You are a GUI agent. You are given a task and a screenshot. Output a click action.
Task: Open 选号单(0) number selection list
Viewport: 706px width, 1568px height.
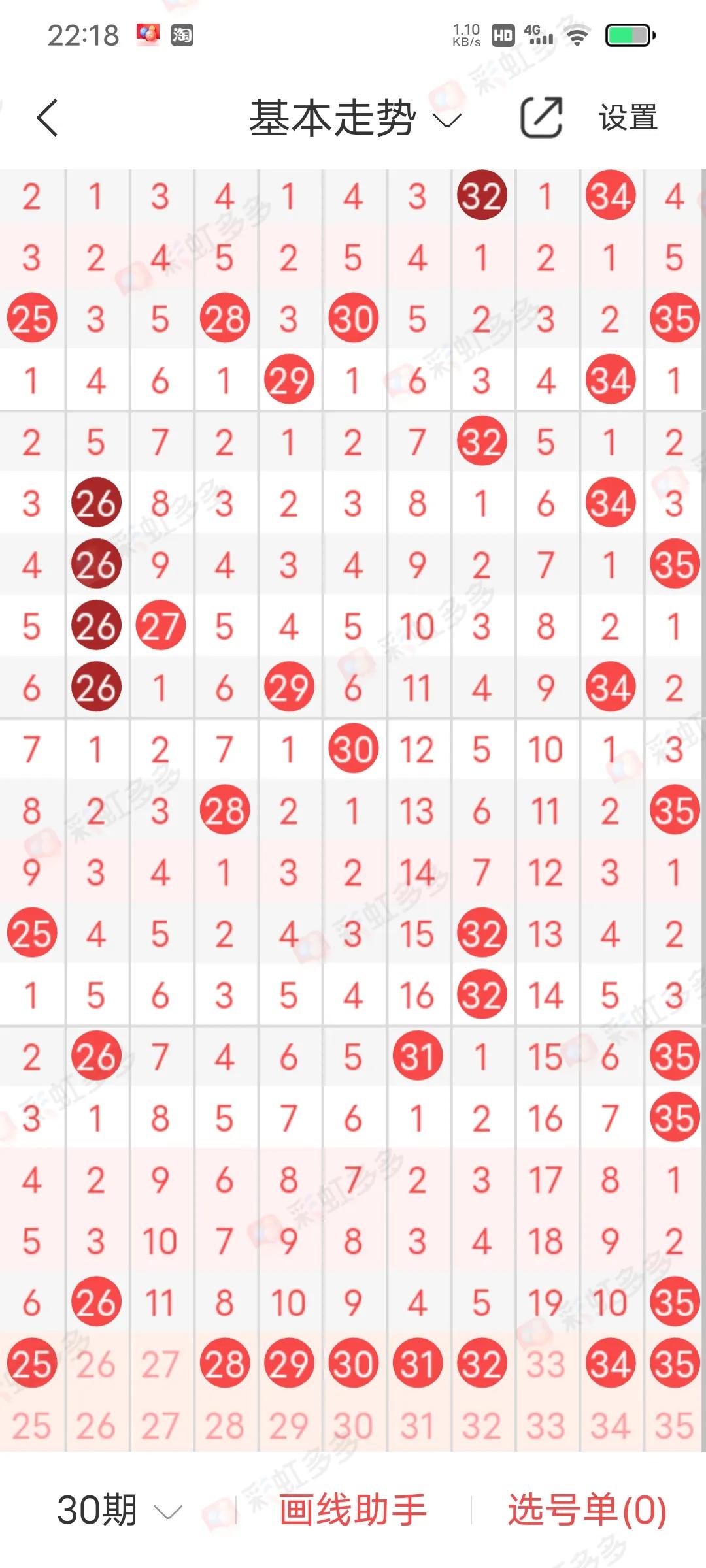pos(587,1511)
